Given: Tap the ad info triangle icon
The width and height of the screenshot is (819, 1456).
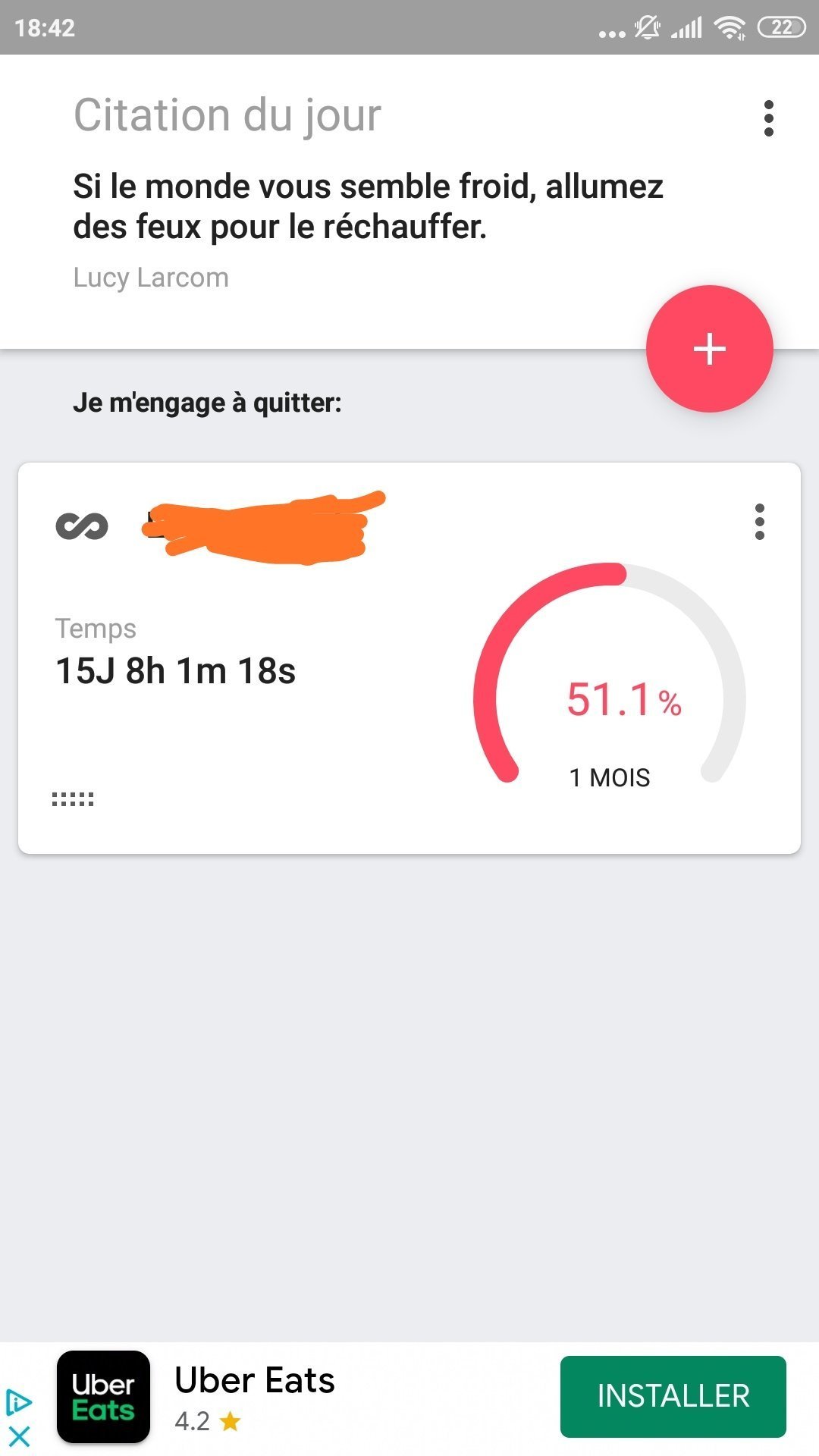Looking at the screenshot, I should pos(18,1402).
